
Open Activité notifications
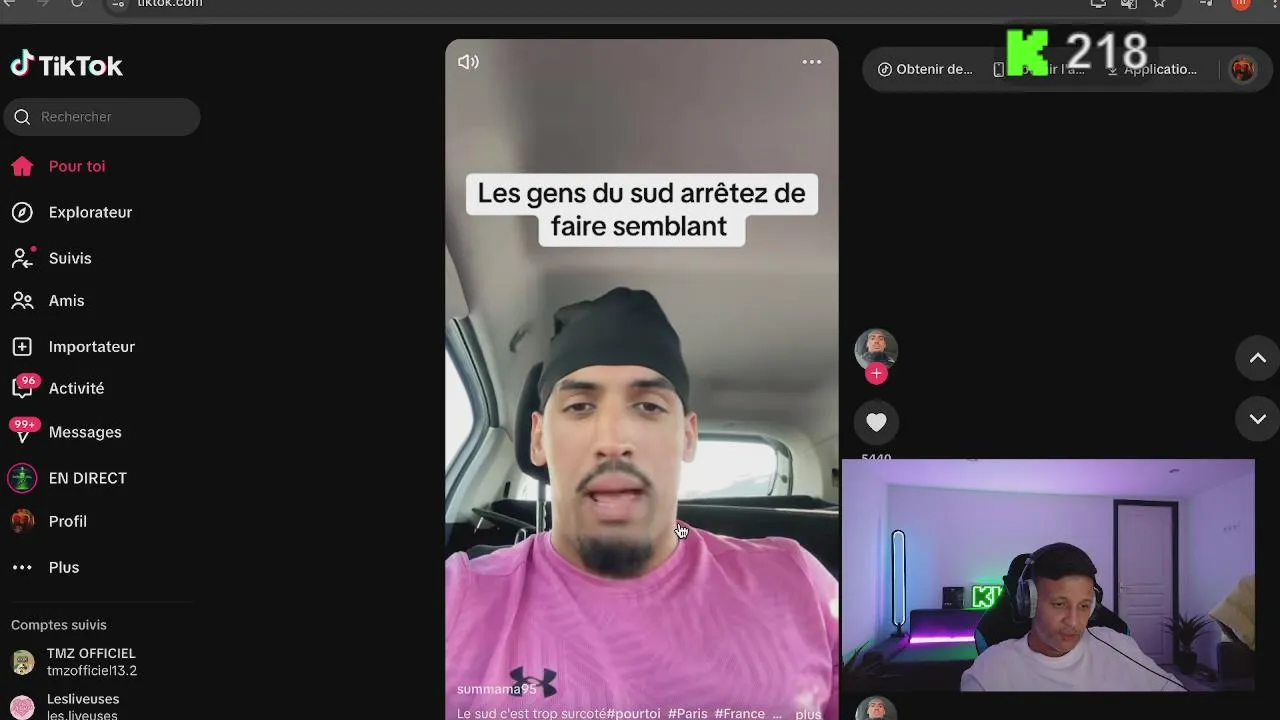(x=76, y=389)
